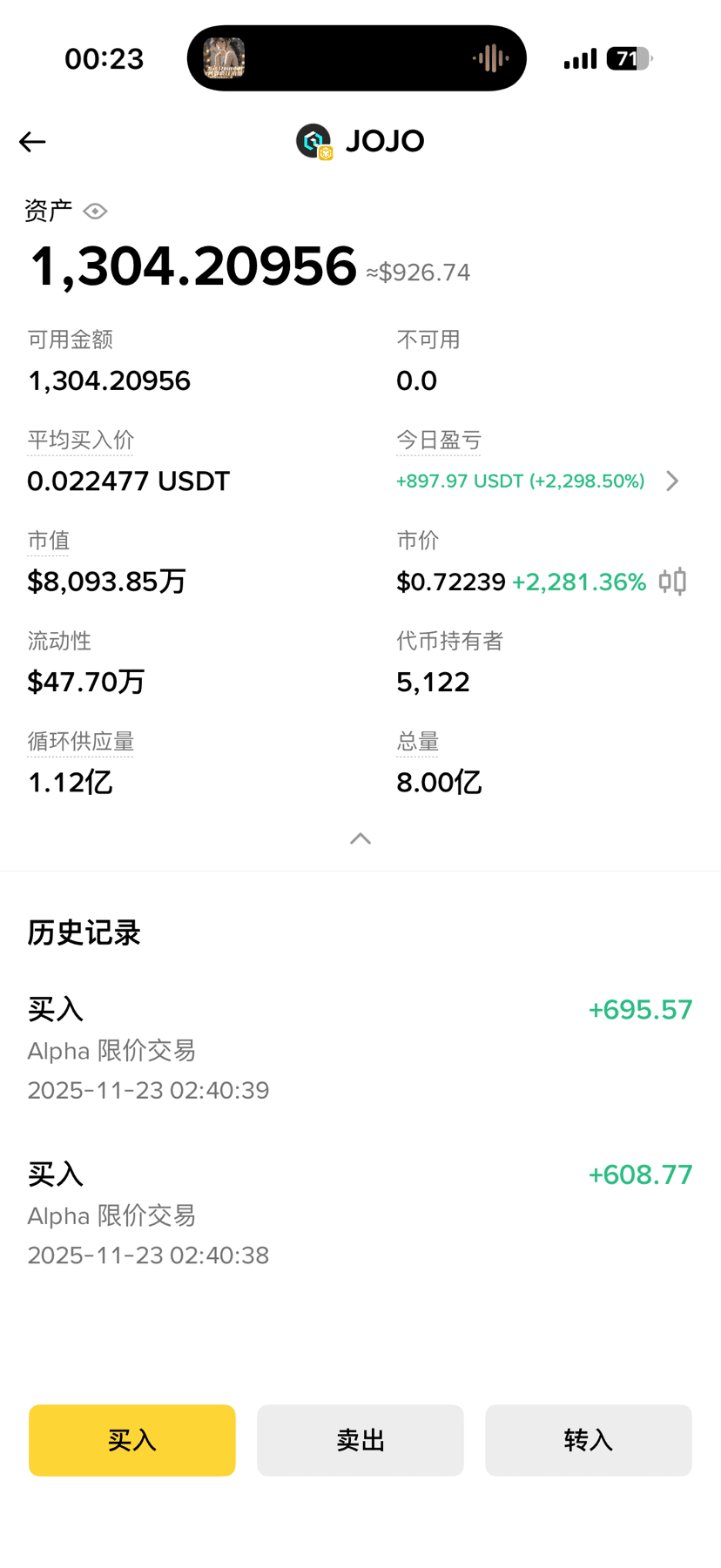Show explanation for 循环供应量 label
The height and width of the screenshot is (1568, 721).
(x=80, y=742)
